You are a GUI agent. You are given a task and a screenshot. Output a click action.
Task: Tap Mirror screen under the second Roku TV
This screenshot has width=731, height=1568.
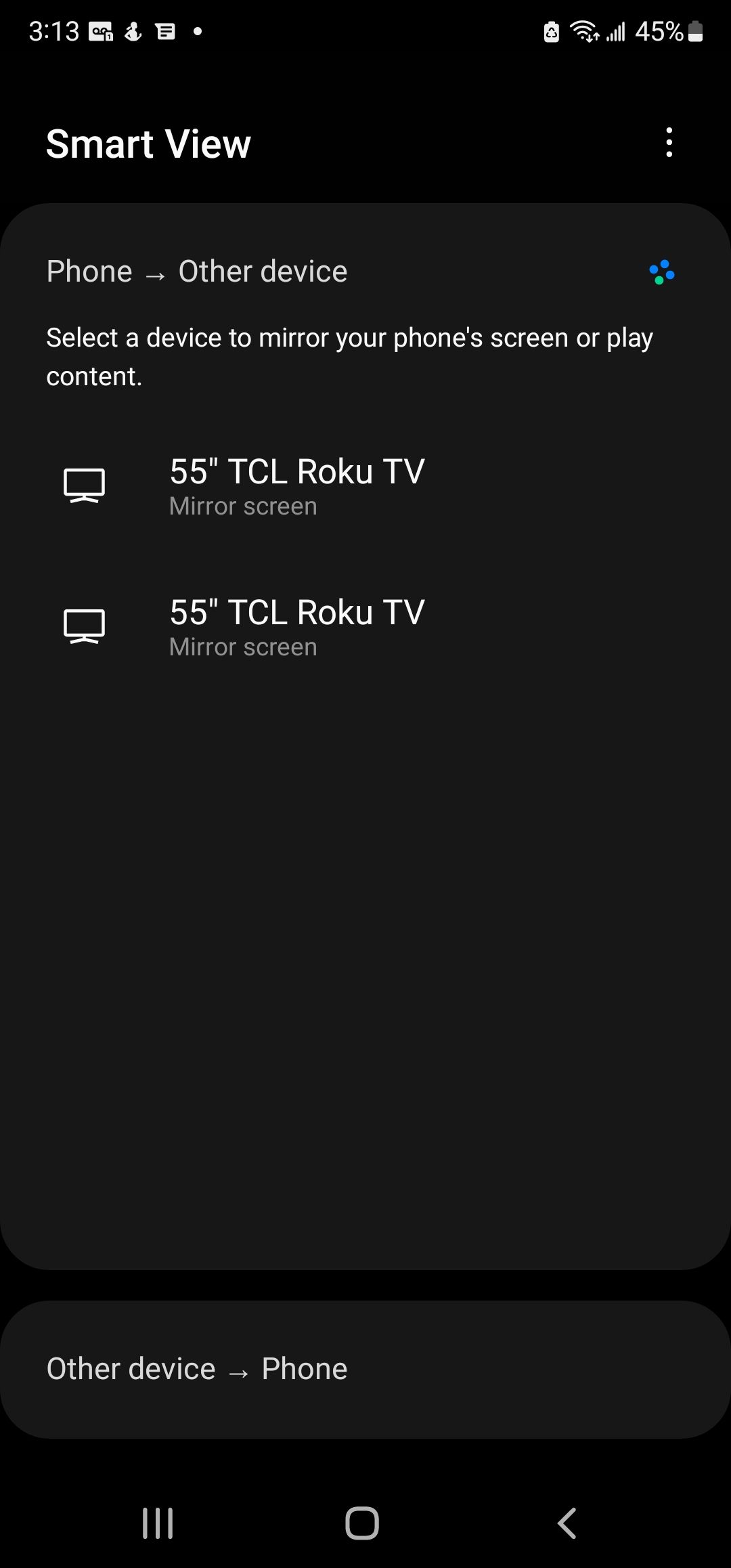click(242, 647)
